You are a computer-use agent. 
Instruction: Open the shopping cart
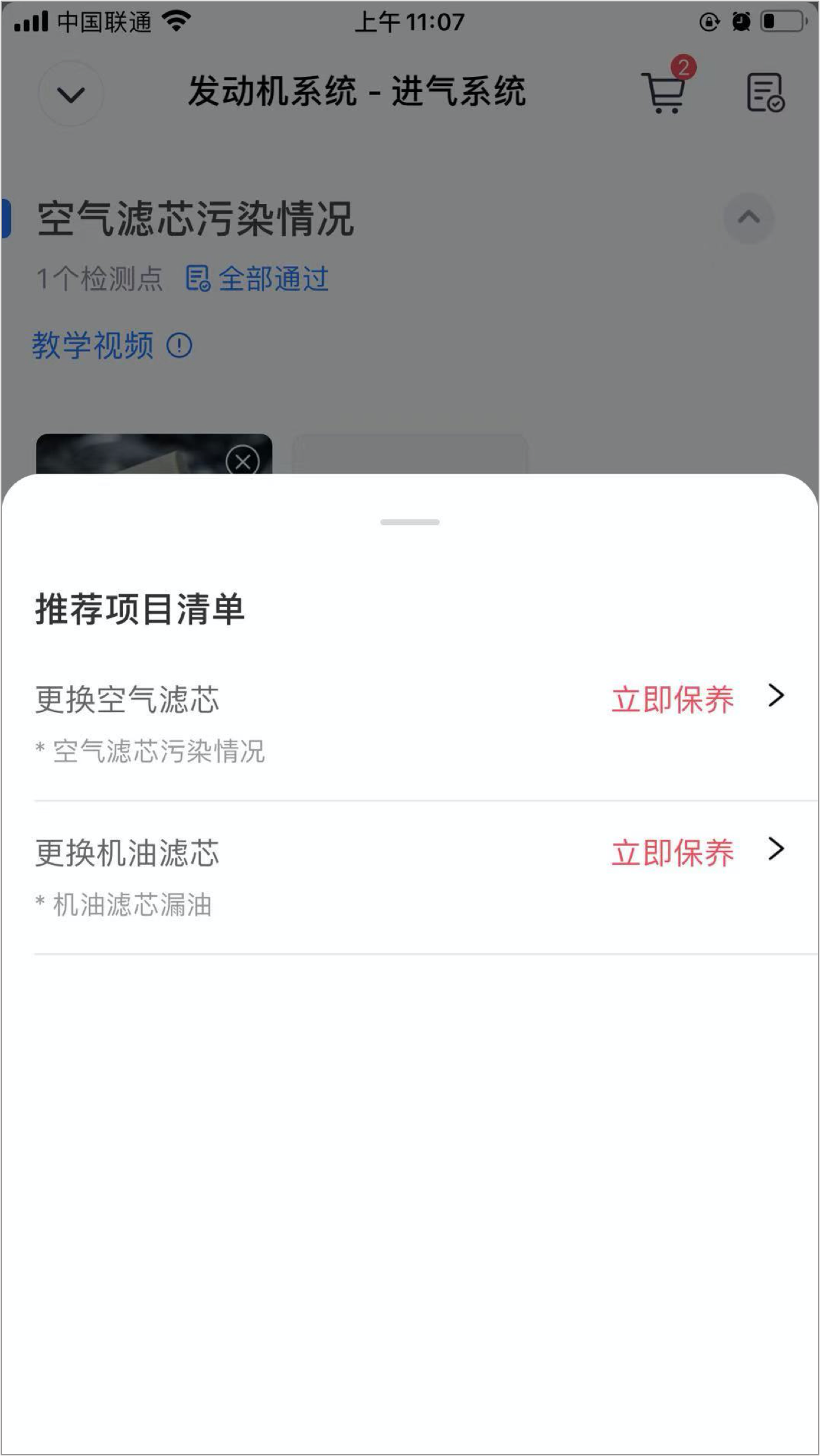[664, 92]
